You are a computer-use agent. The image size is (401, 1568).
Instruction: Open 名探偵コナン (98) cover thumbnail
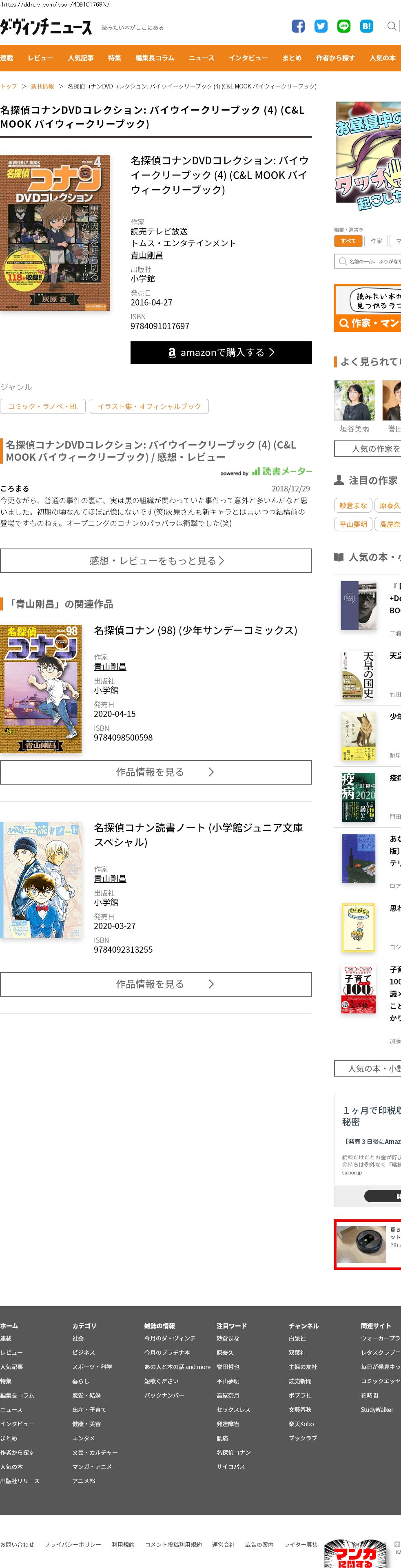pos(41,689)
